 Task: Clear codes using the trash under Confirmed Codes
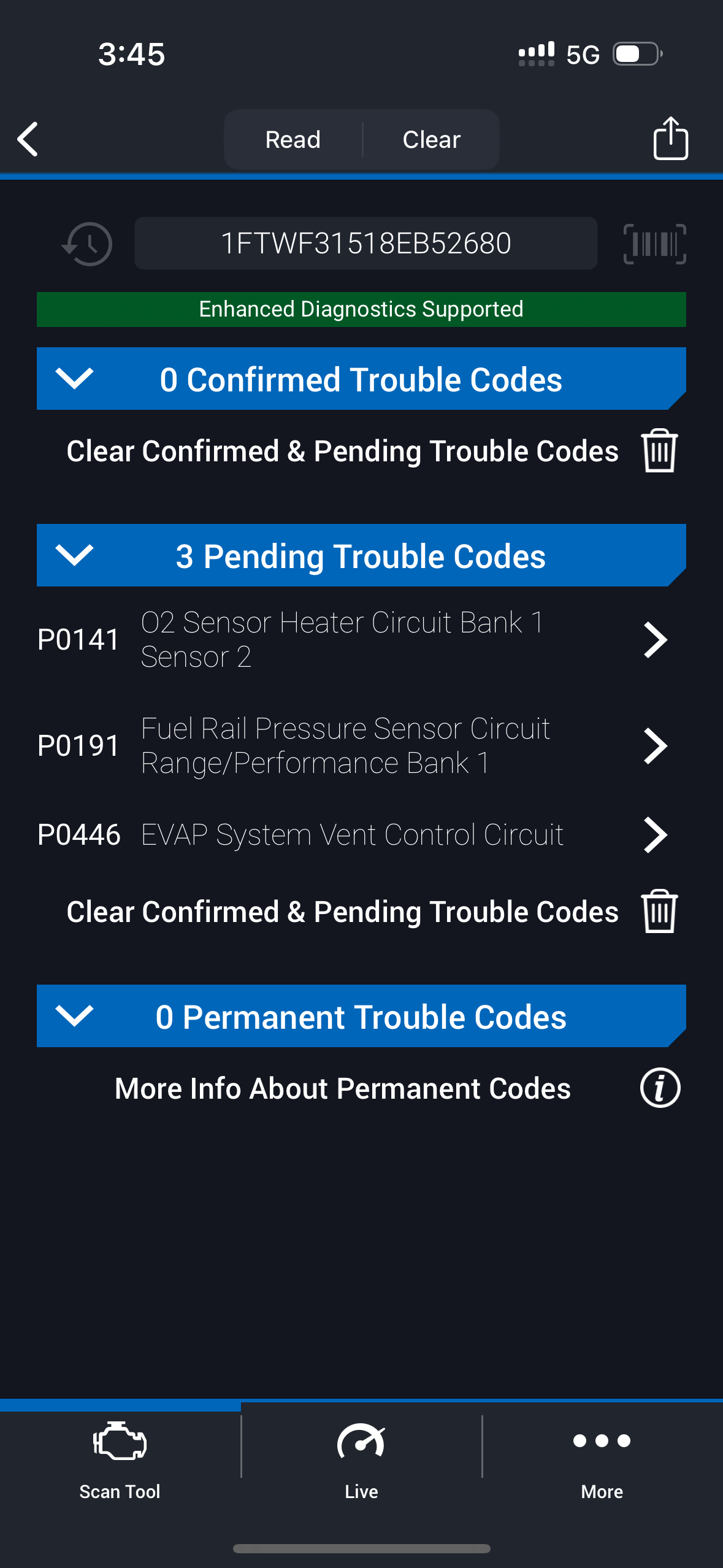[x=659, y=451]
